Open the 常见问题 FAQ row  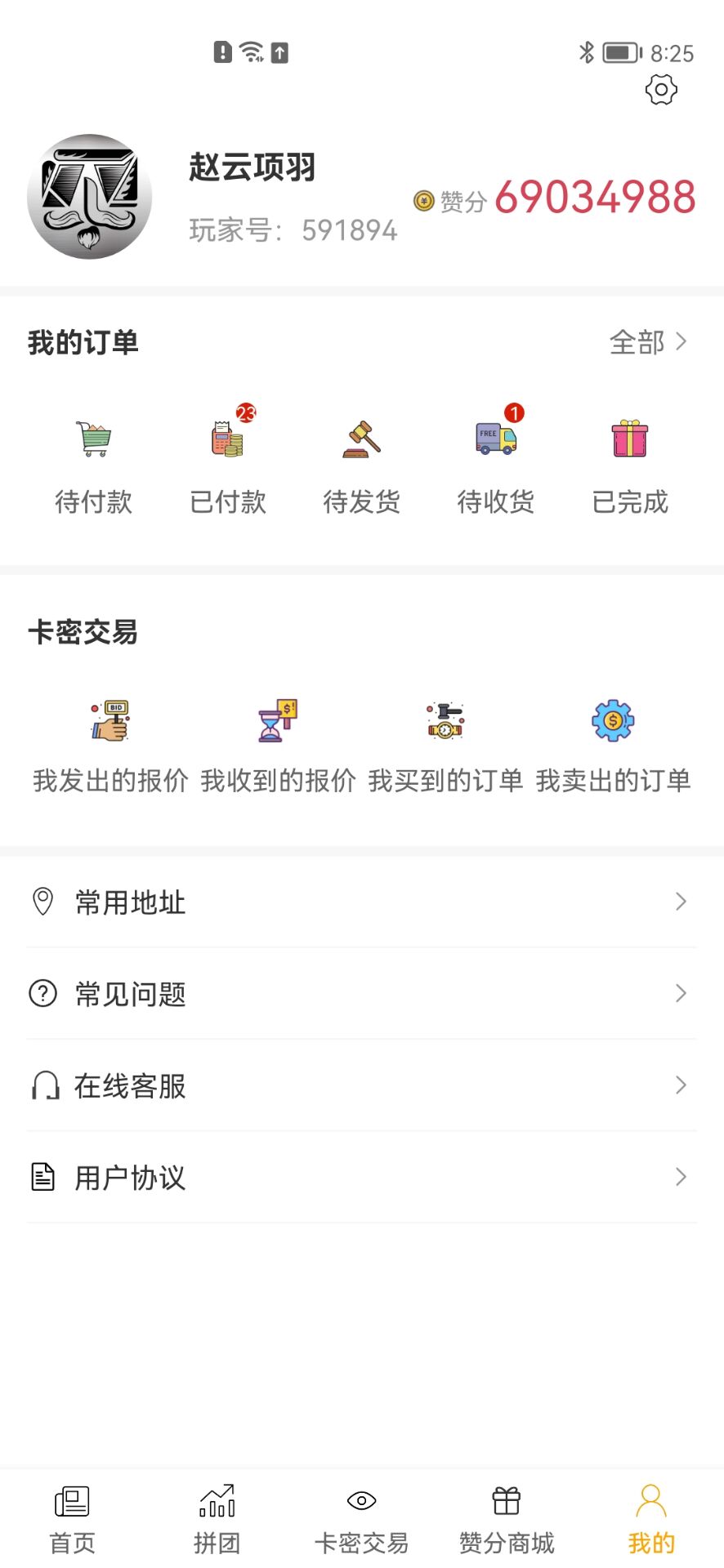362,993
